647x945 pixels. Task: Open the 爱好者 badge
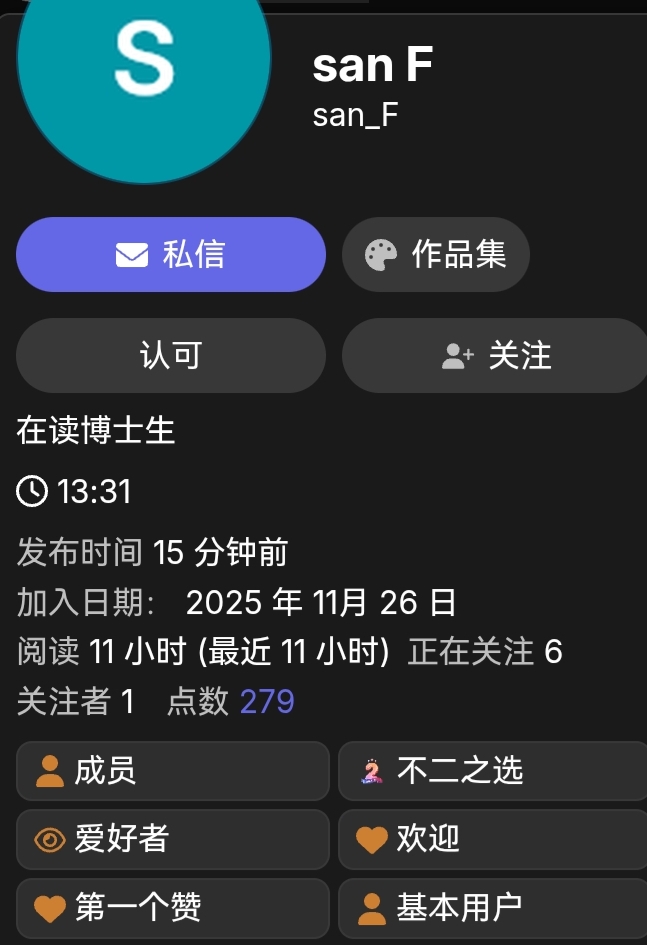point(172,839)
